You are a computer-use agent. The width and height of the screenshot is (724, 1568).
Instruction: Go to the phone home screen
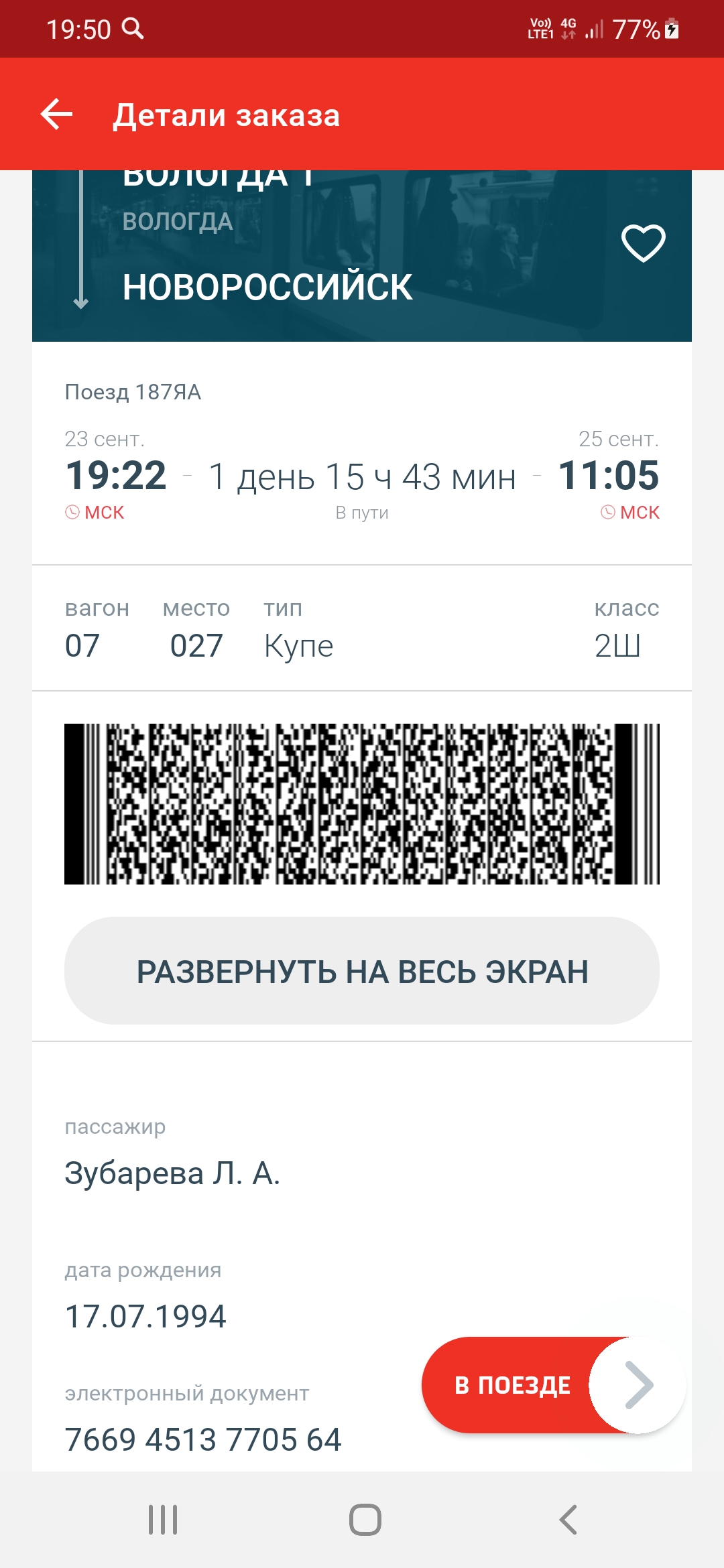[365, 1520]
